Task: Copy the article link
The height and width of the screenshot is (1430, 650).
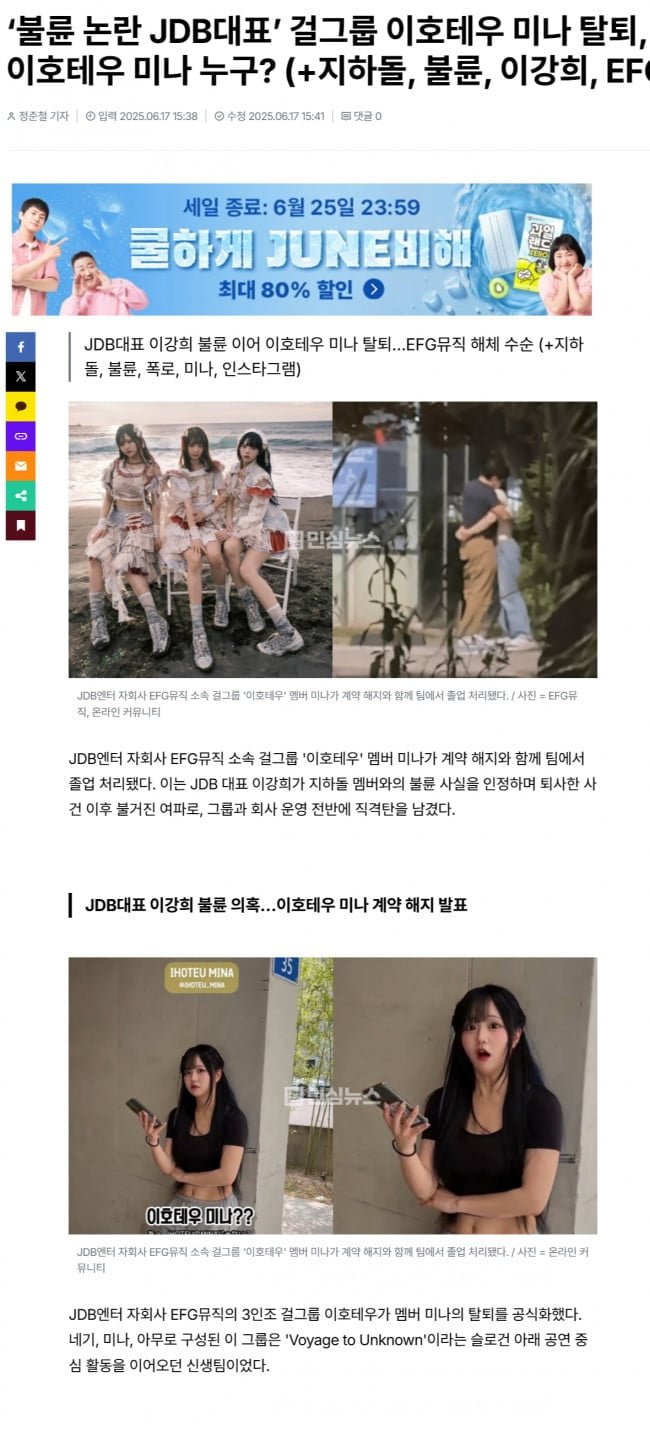Action: pos(20,436)
